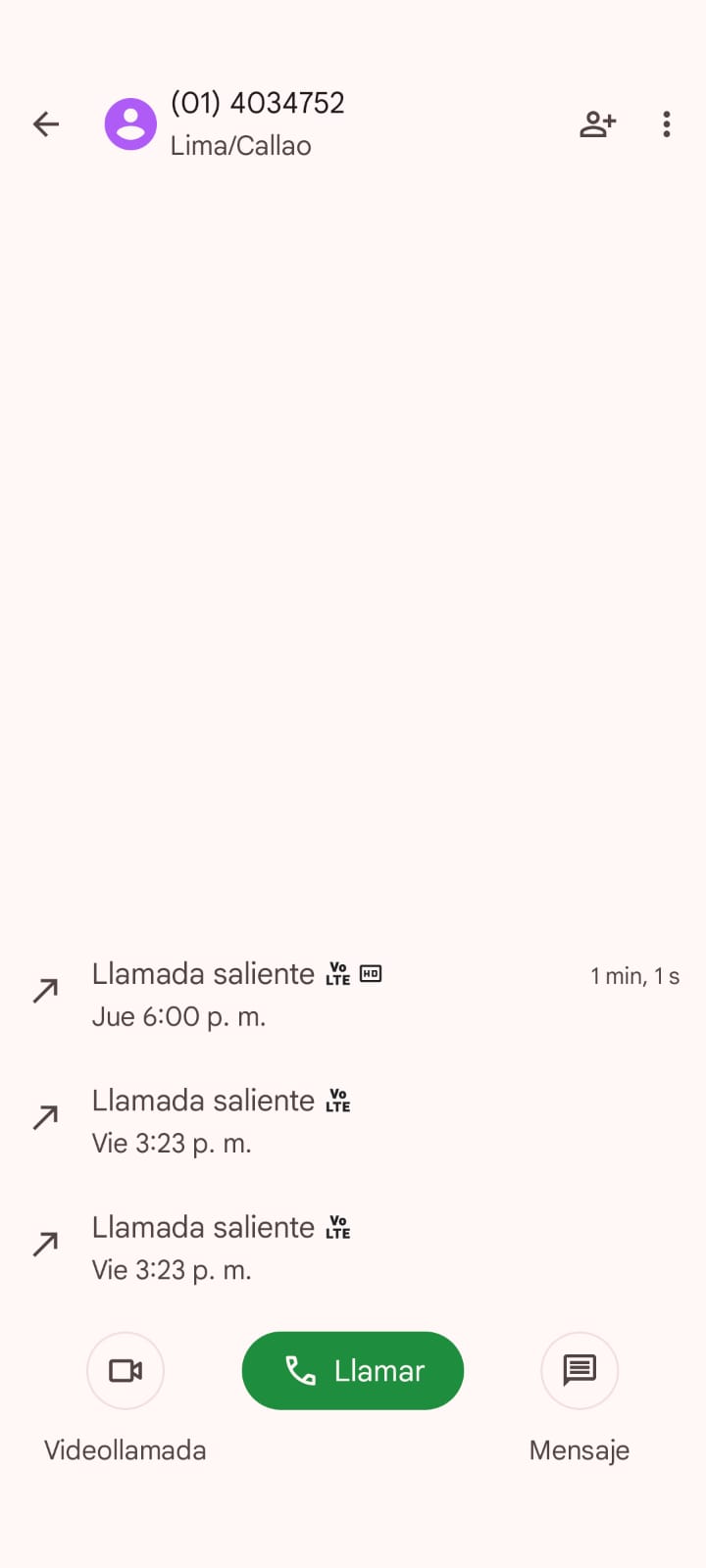706x1568 pixels.
Task: Tap the green Llamar button
Action: point(353,1370)
